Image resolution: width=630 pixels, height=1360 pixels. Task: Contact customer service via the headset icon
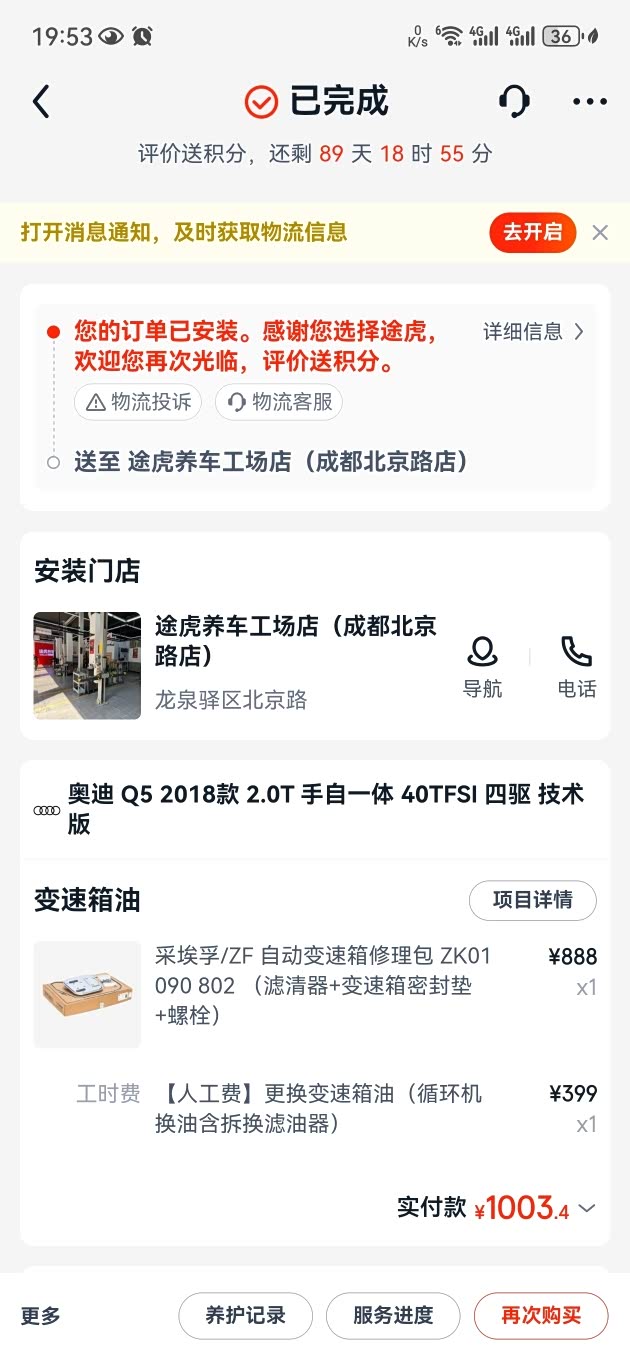pos(514,102)
